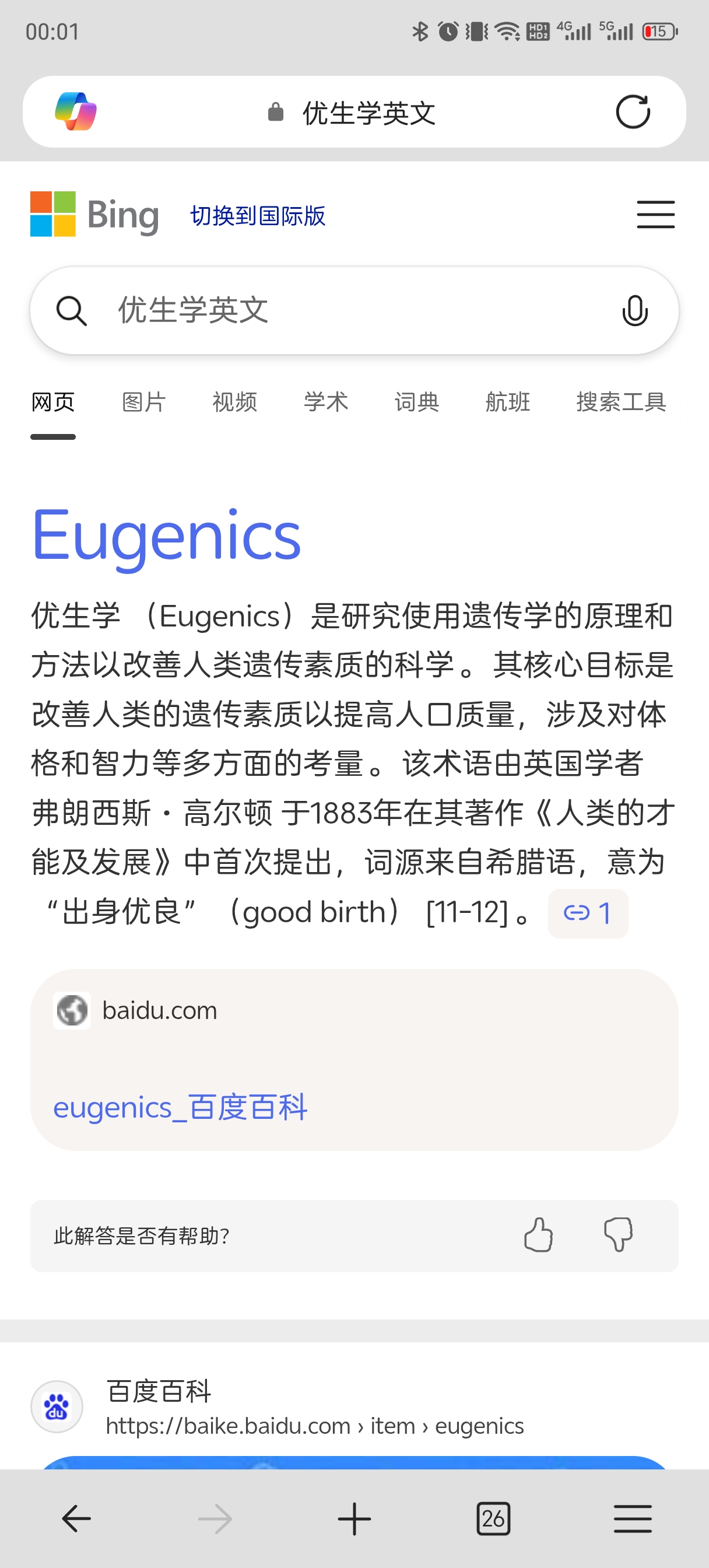Open 搜索工具 search tools
709x1568 pixels.
coord(621,402)
